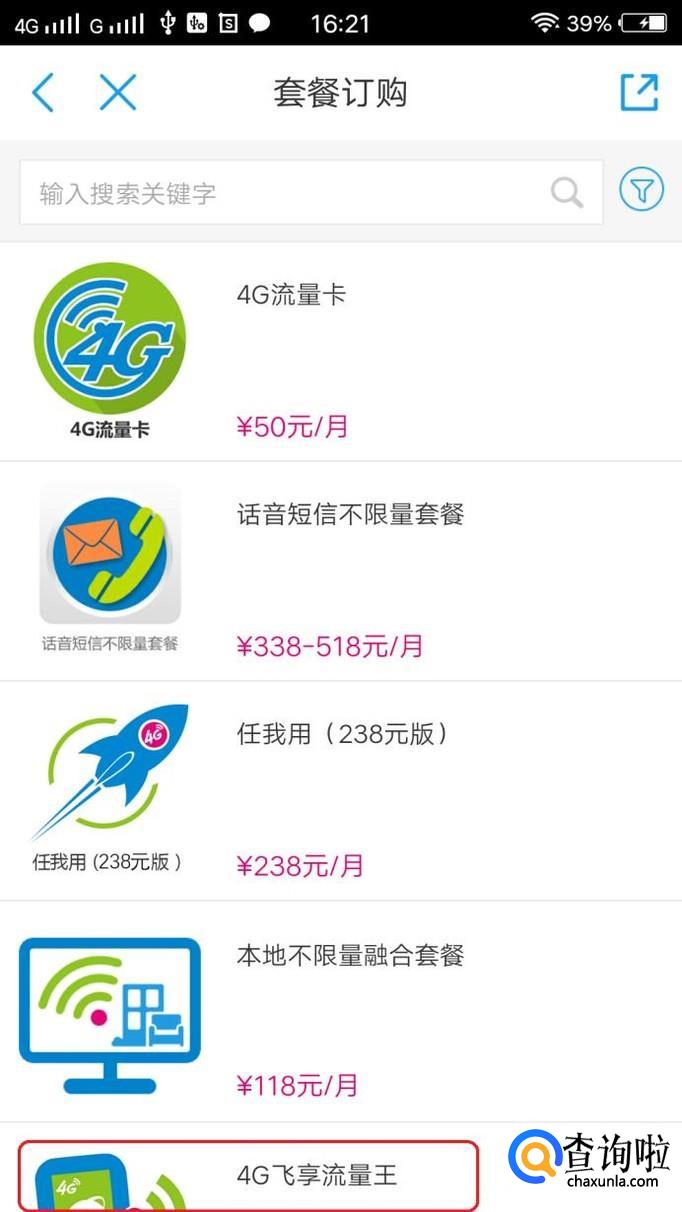Image resolution: width=682 pixels, height=1212 pixels.
Task: Share this page via the top-right icon
Action: 639,94
